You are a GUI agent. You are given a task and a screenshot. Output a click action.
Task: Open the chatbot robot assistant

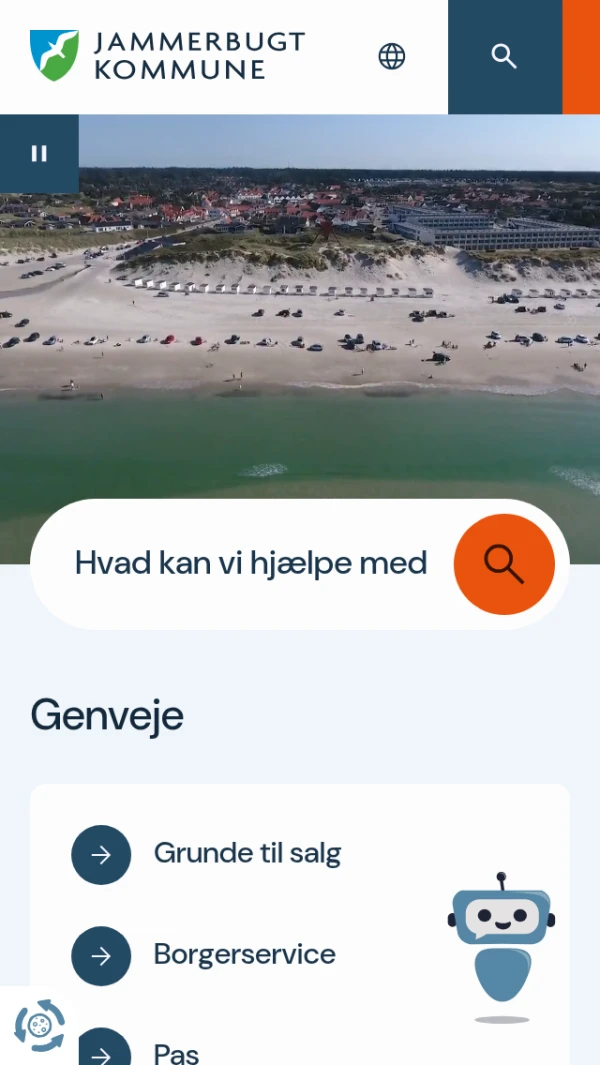[501, 947]
